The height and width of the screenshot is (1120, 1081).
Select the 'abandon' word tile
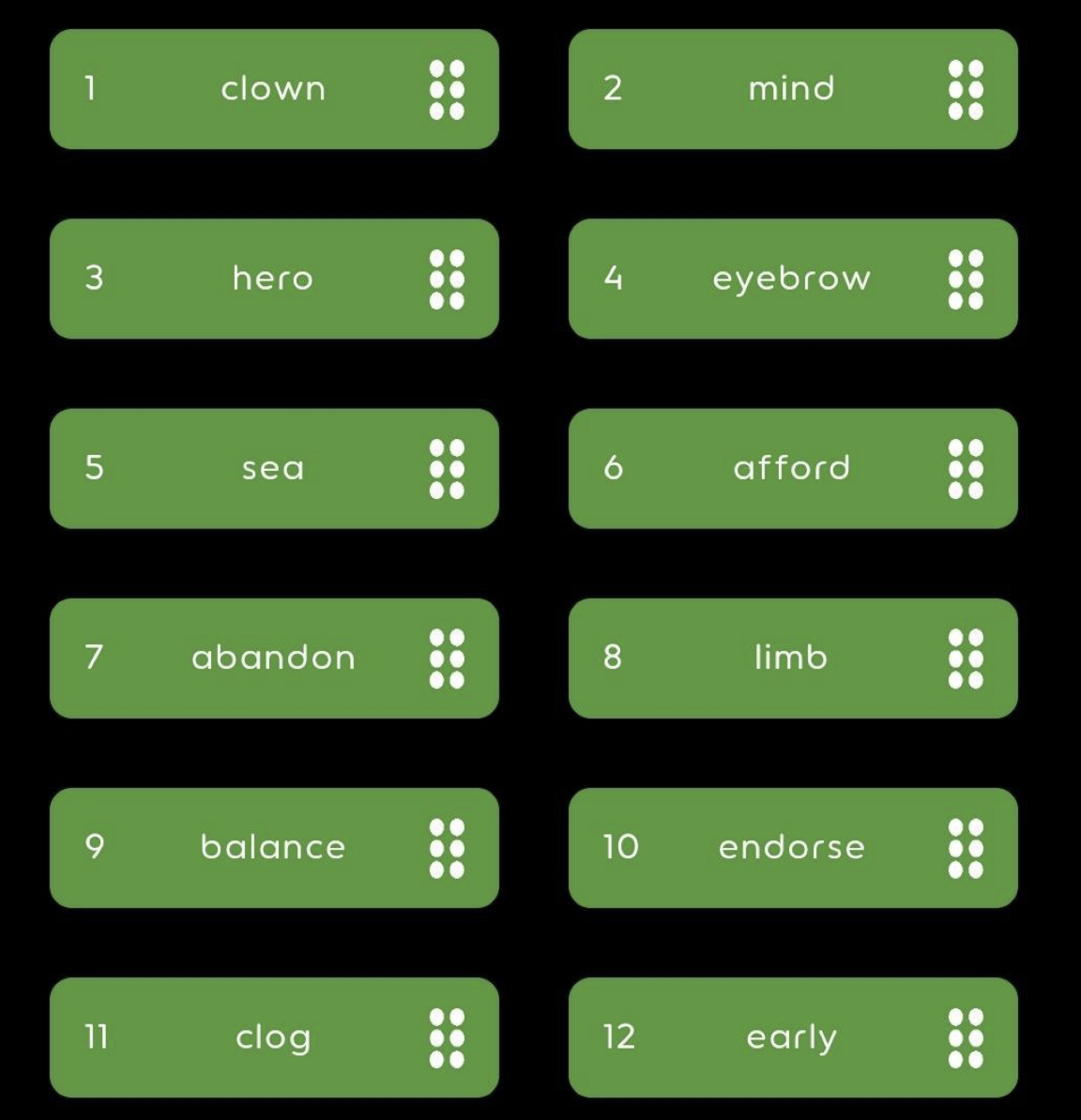coord(273,658)
